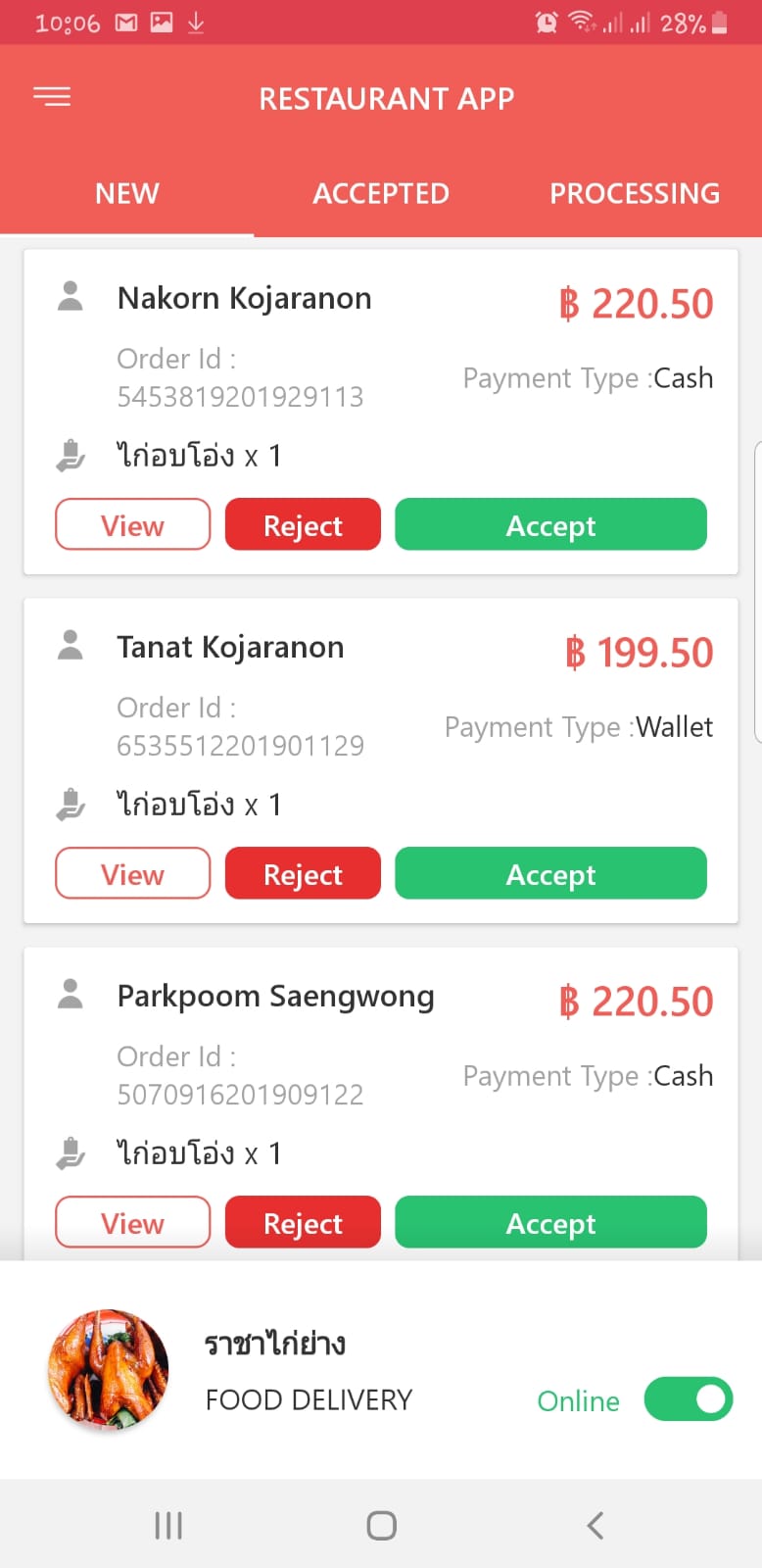
Task: Accept Tanat Kojaranon's wallet order
Action: tap(550, 874)
